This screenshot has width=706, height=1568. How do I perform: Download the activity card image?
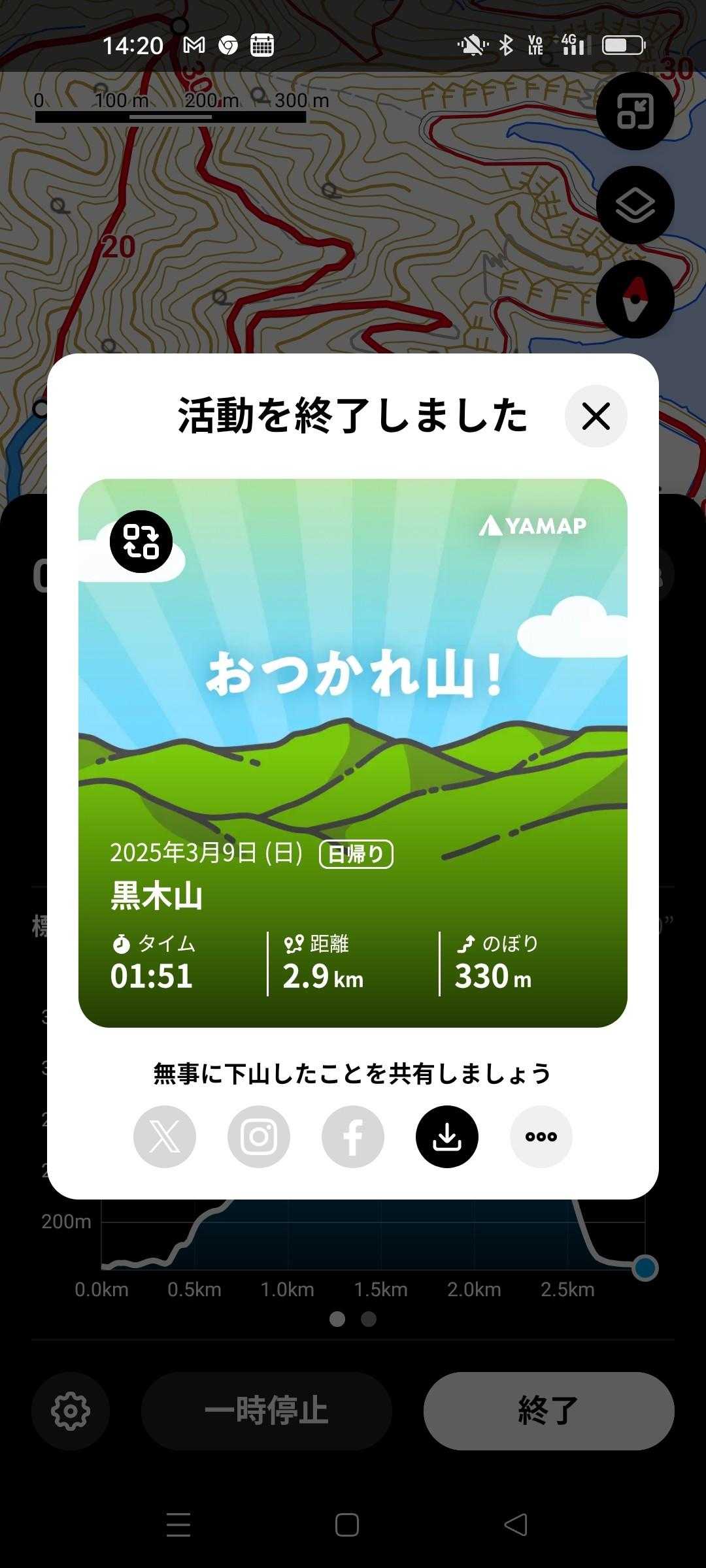[x=447, y=1137]
